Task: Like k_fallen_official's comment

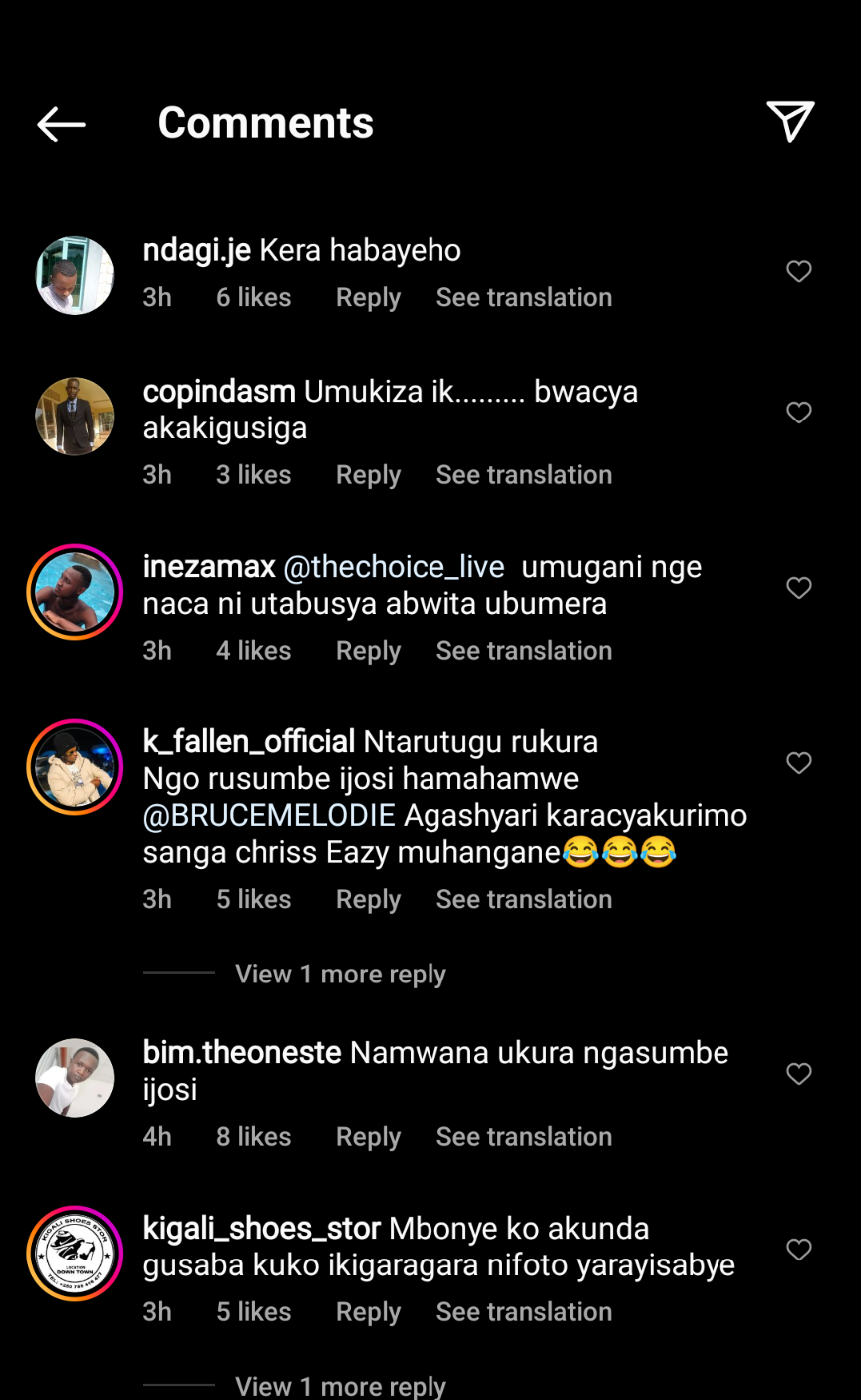Action: click(799, 763)
